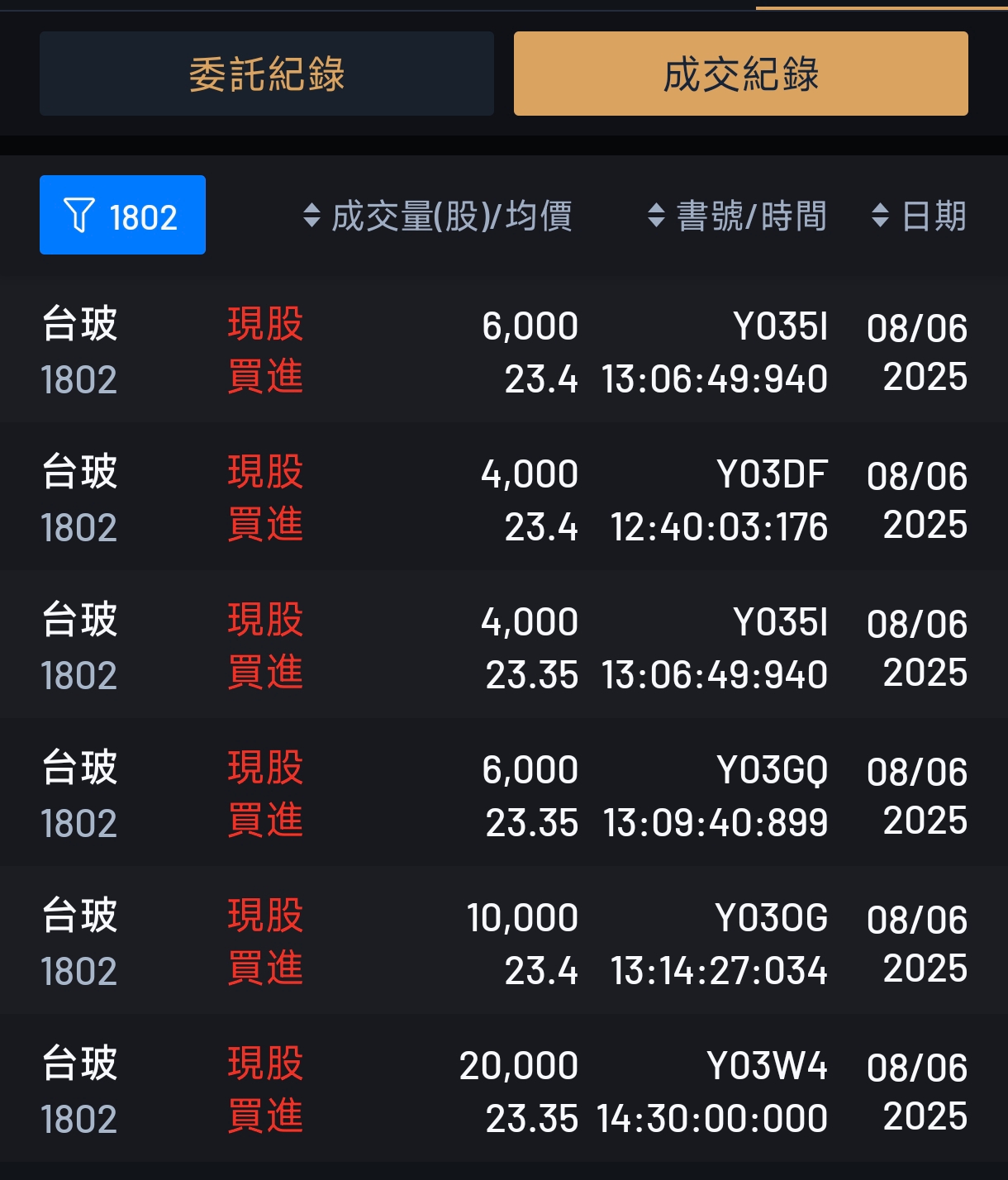Open the 6,000 share trade at 23.4

point(504,352)
